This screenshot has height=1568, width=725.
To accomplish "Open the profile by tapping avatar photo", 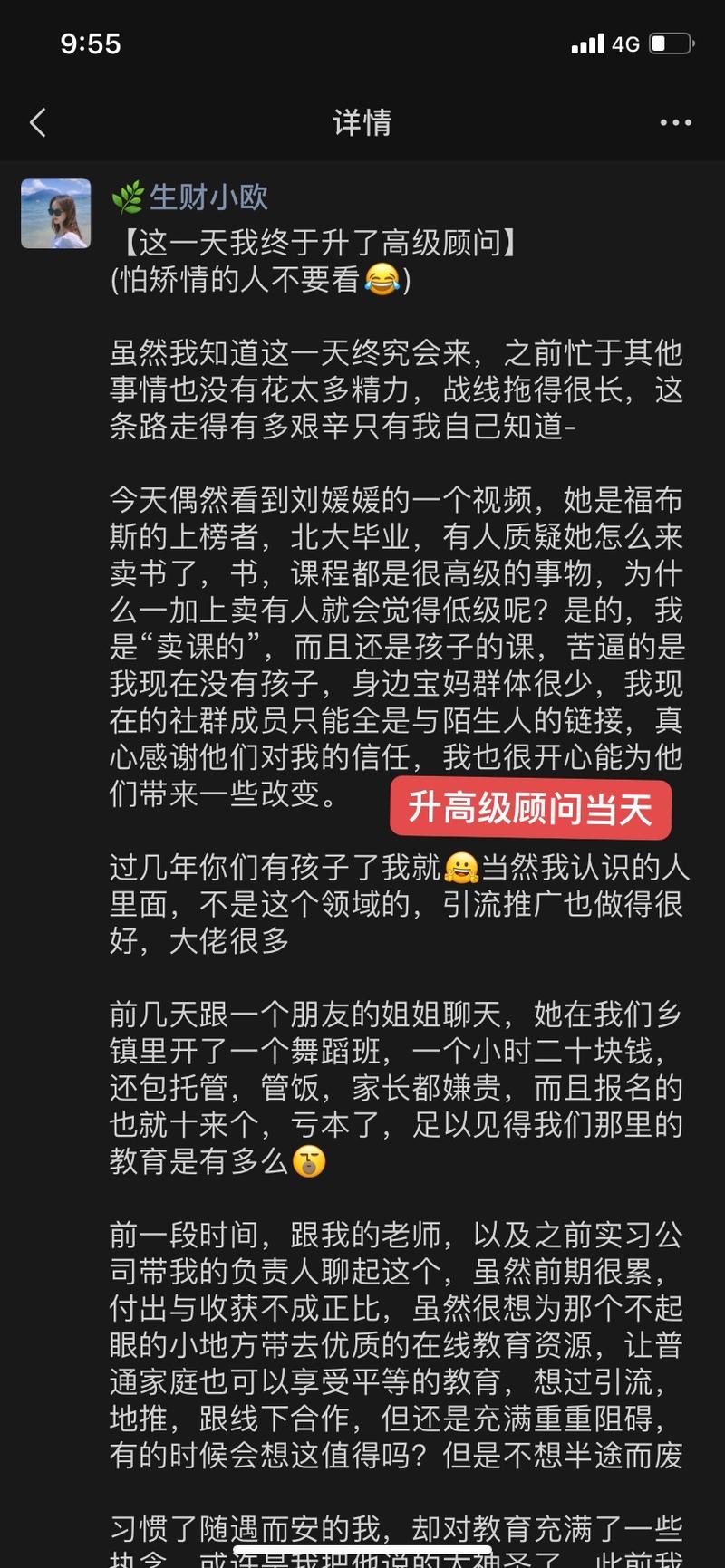I will point(56,215).
